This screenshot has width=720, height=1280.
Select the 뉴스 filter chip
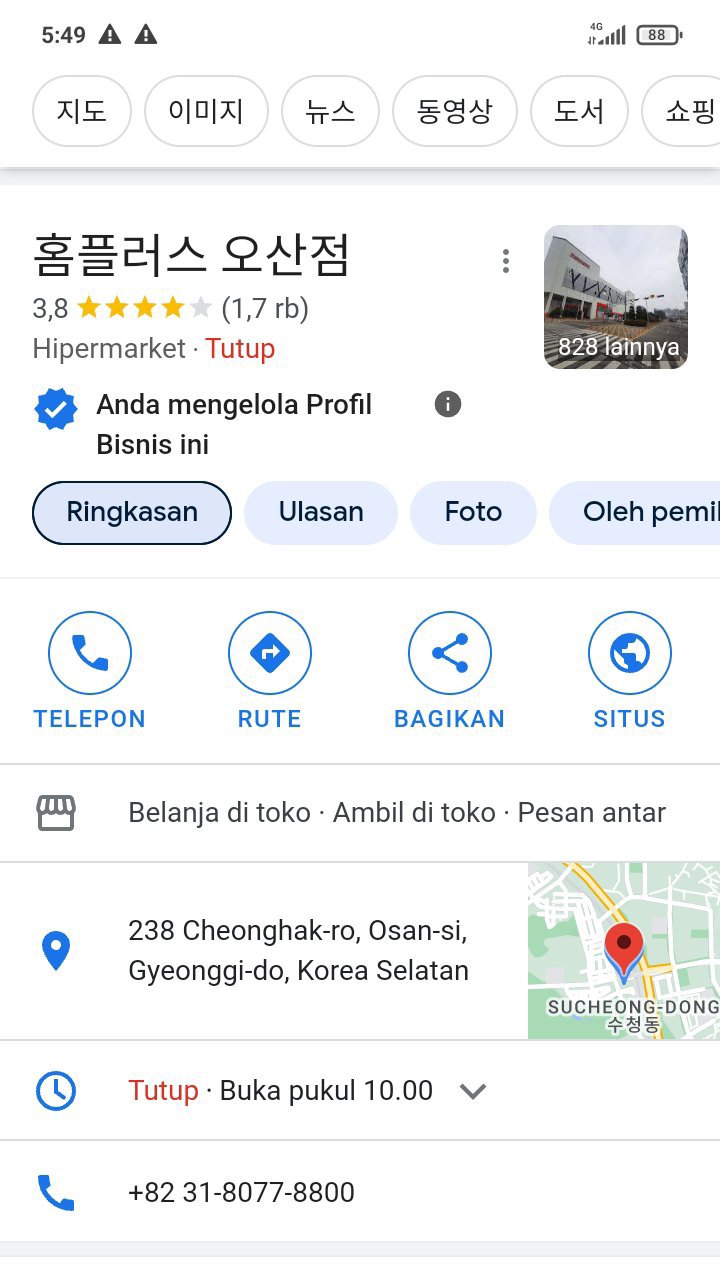331,111
